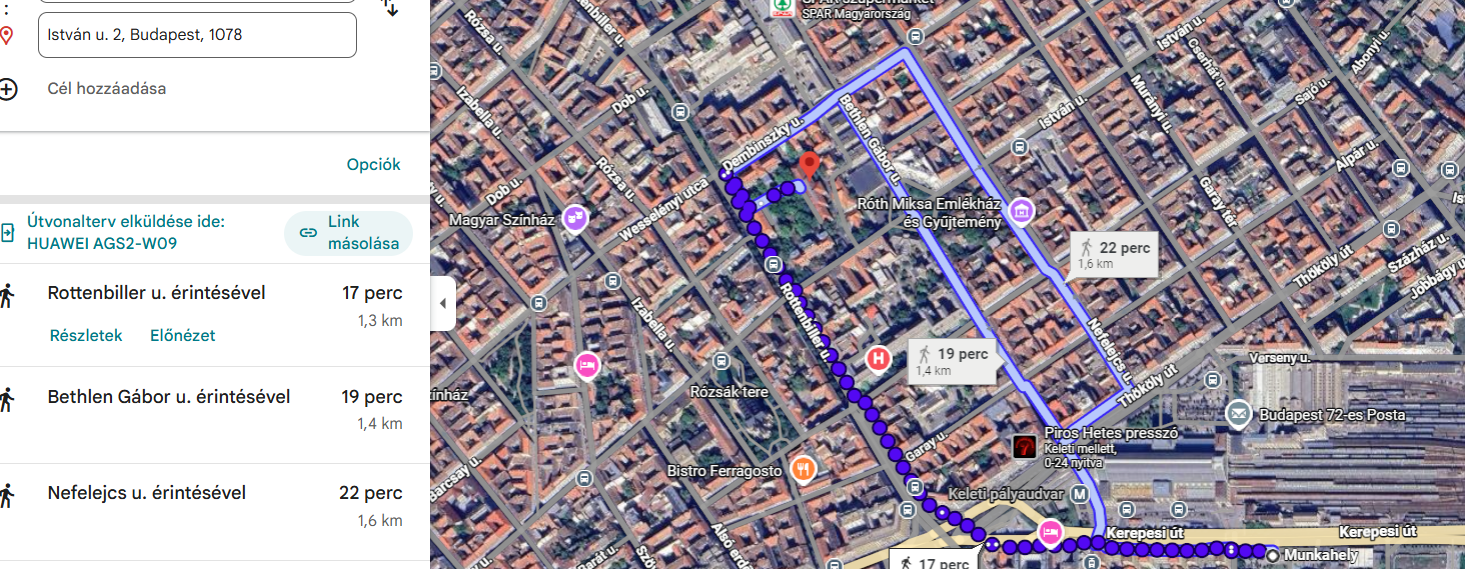Tap the 19 perc route label on map
Image resolution: width=1465 pixels, height=569 pixels.
[x=952, y=361]
